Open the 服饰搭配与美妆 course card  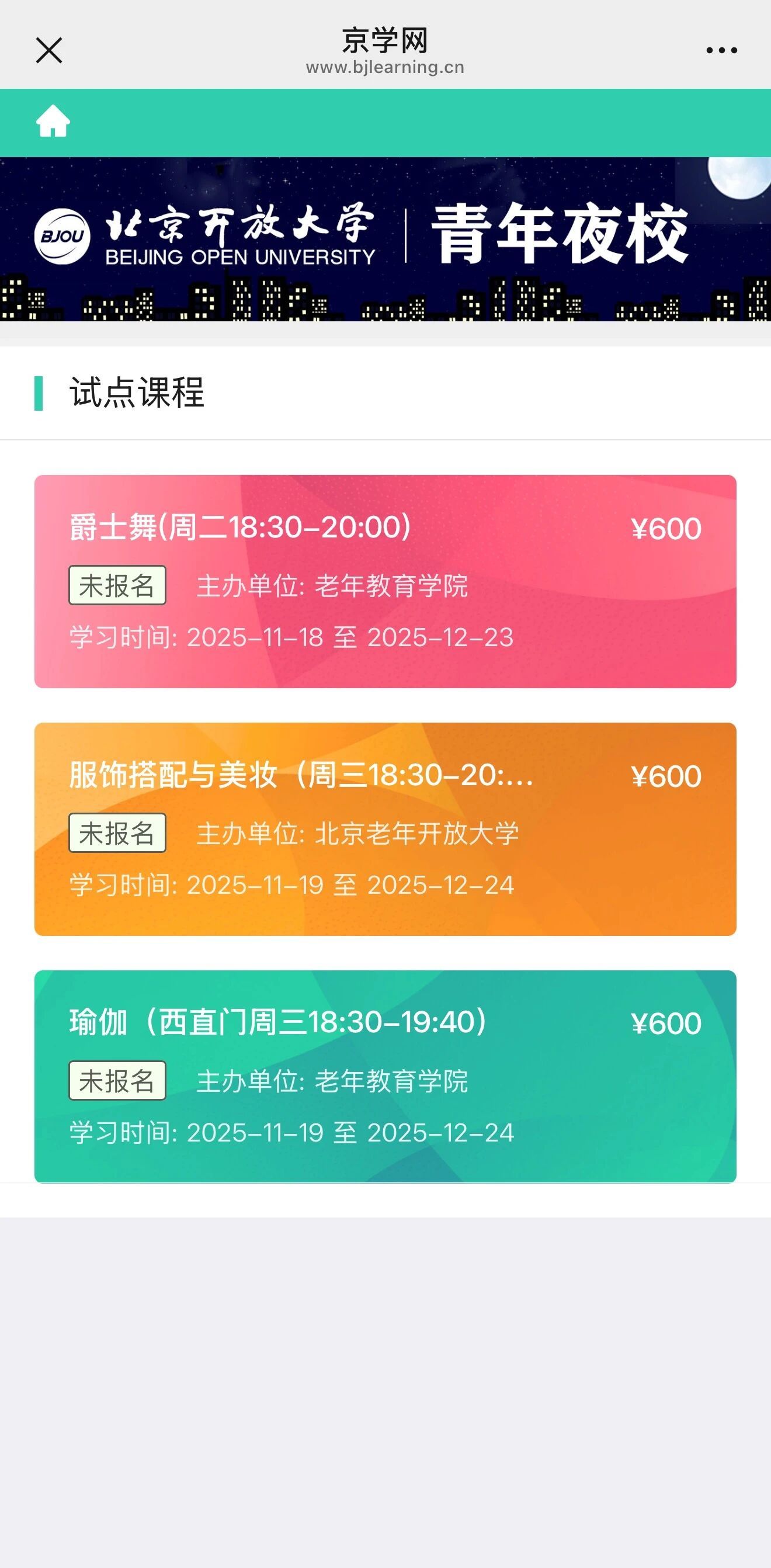pyautogui.click(x=384, y=828)
